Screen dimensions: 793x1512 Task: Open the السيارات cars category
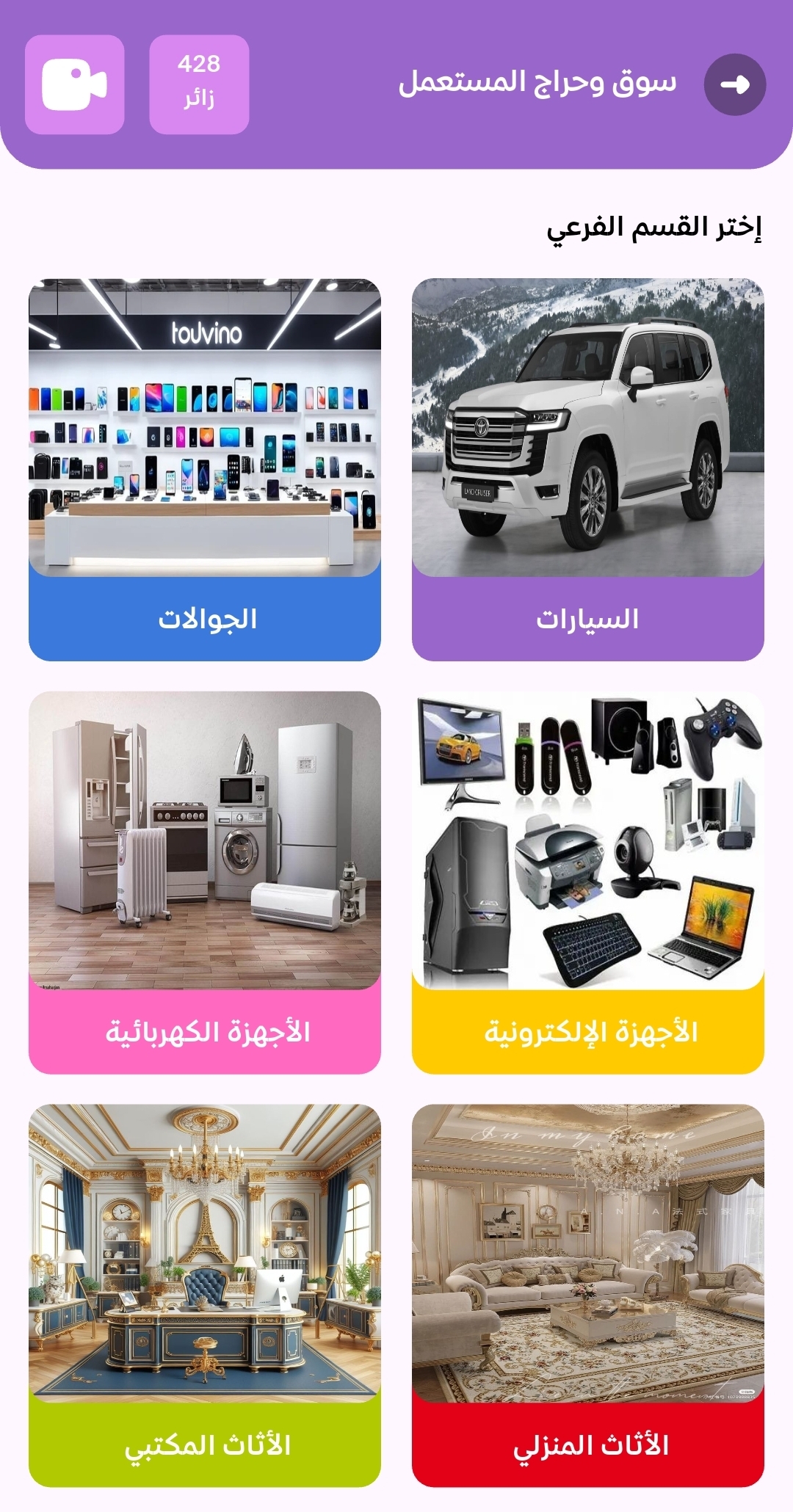pos(587,470)
